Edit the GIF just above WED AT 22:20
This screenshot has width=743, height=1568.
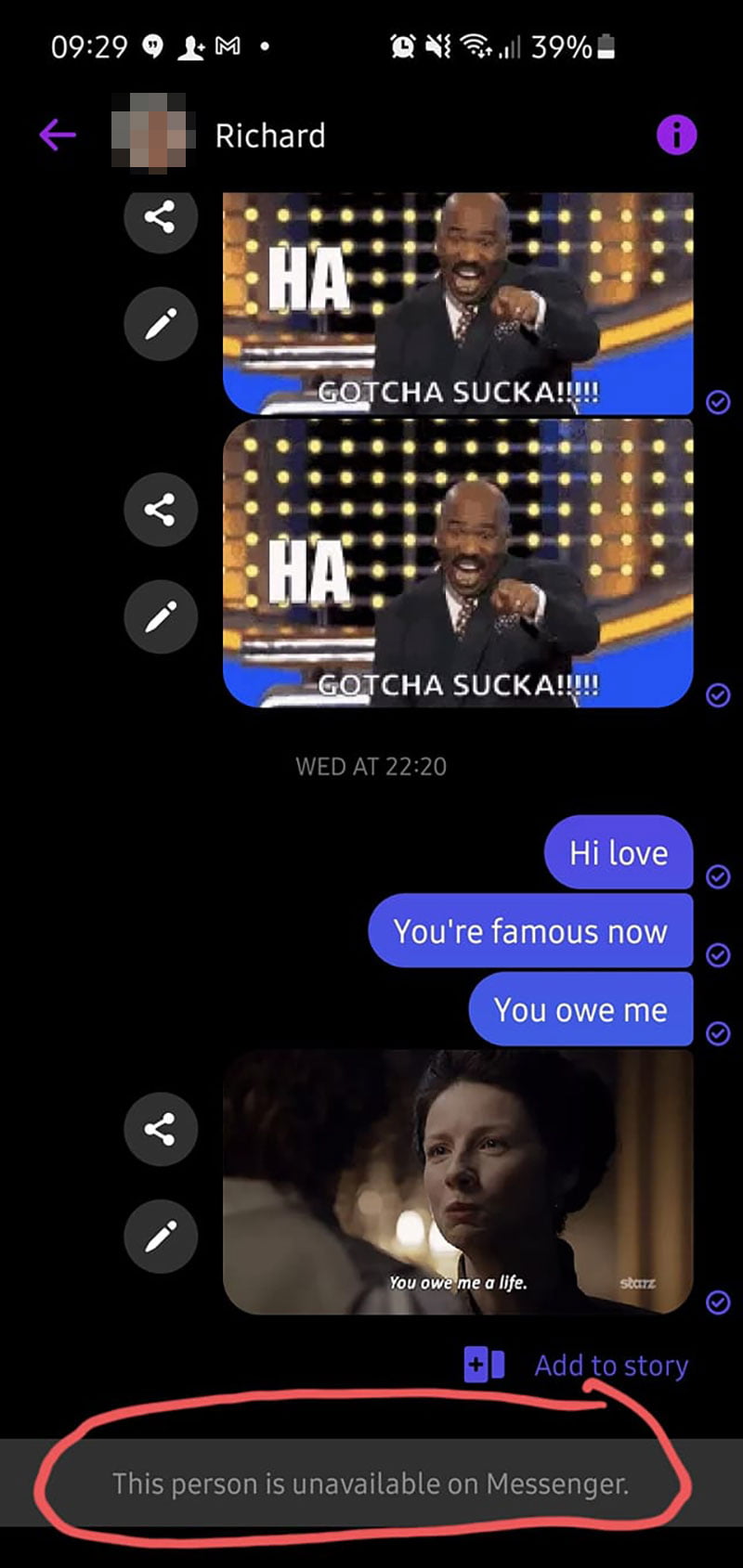click(160, 616)
